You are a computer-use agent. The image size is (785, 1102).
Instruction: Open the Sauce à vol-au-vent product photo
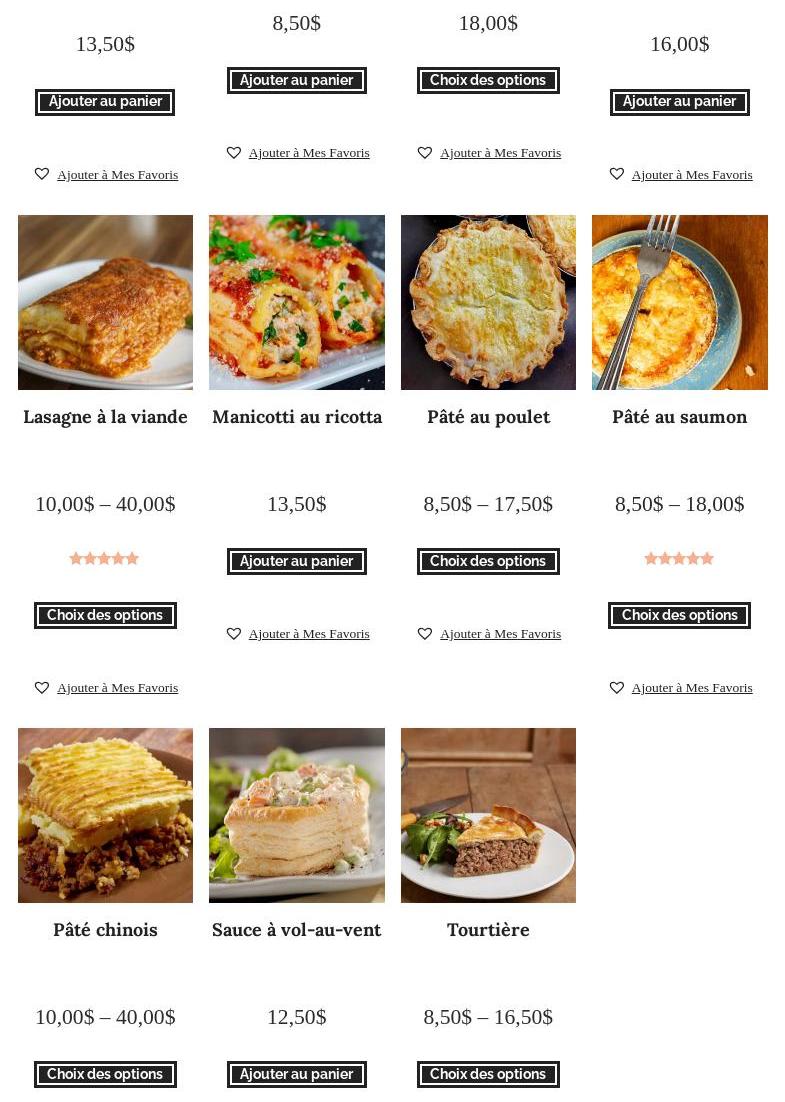pyautogui.click(x=297, y=815)
